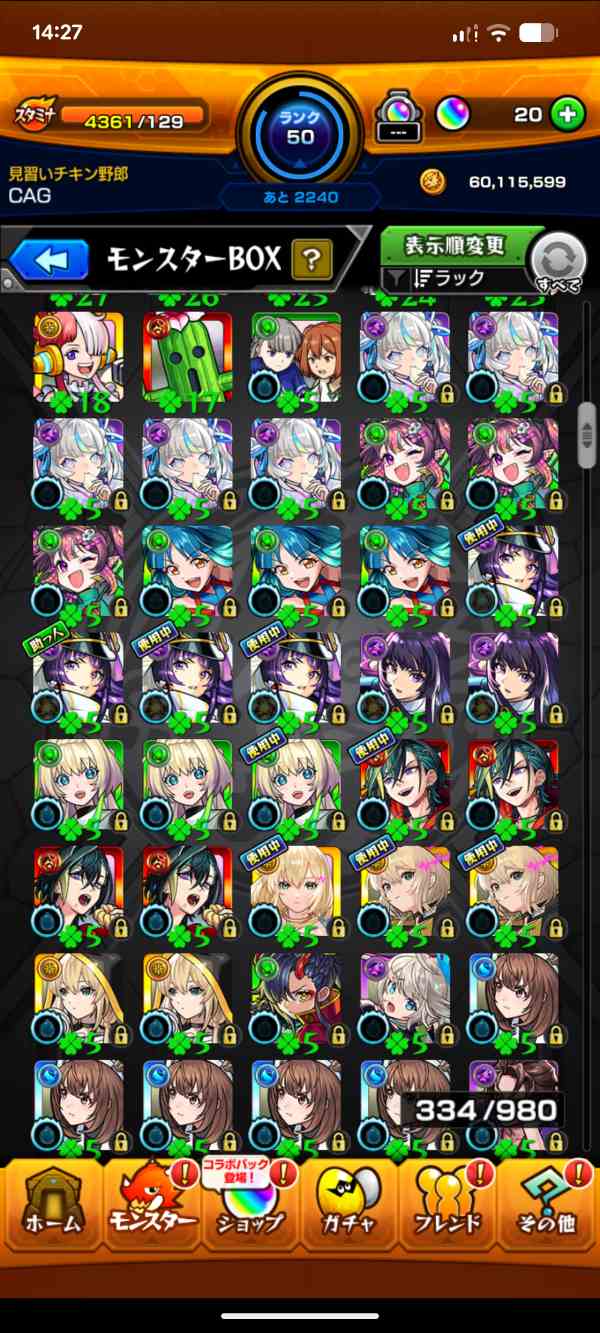This screenshot has height=1333, width=600.
Task: Tap 表示順変更 to change sort order
Action: tap(455, 245)
